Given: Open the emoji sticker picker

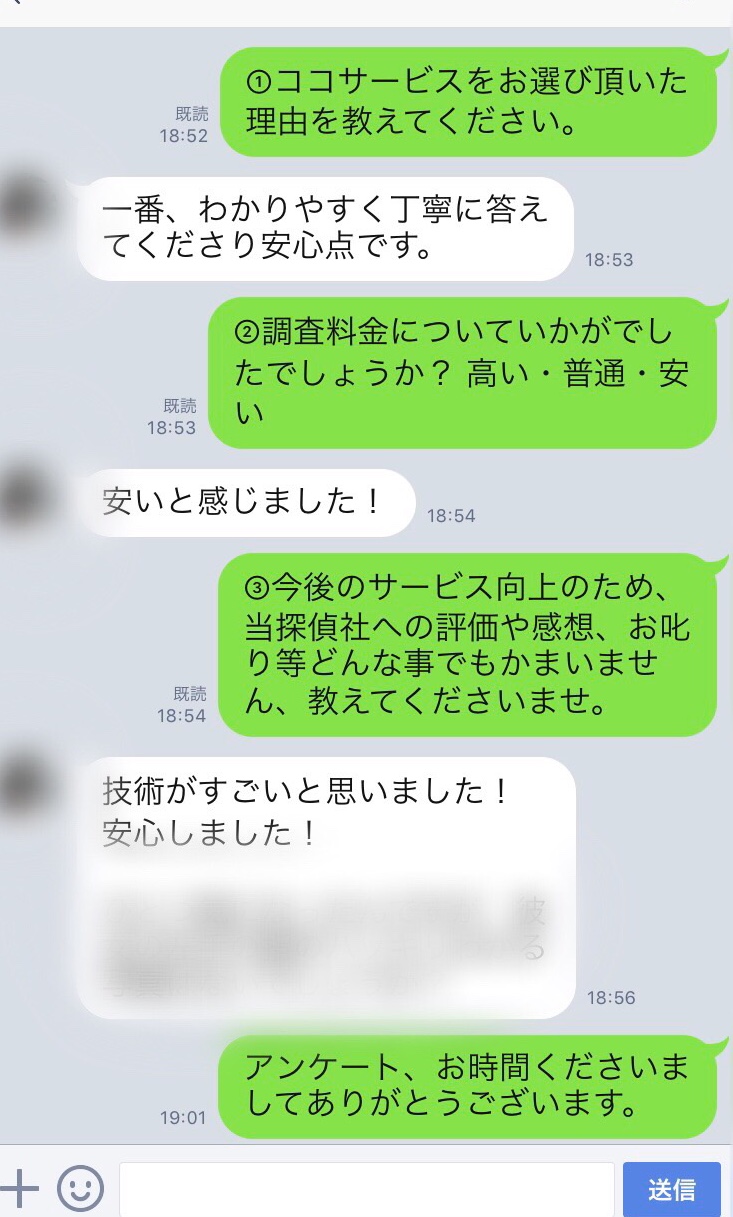Looking at the screenshot, I should pyautogui.click(x=81, y=1189).
